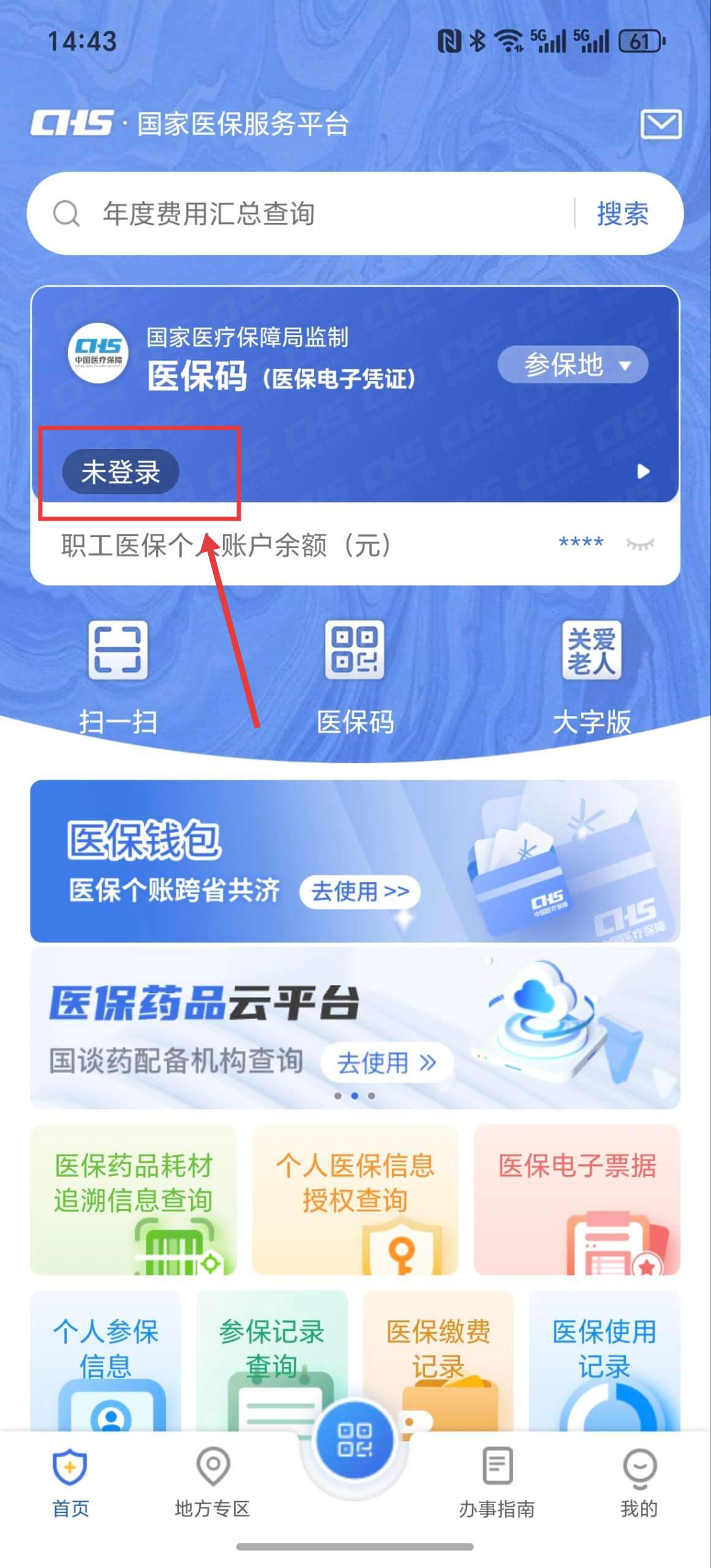The height and width of the screenshot is (1568, 711).
Task: Open 医保电子票据
Action: coord(576,1199)
